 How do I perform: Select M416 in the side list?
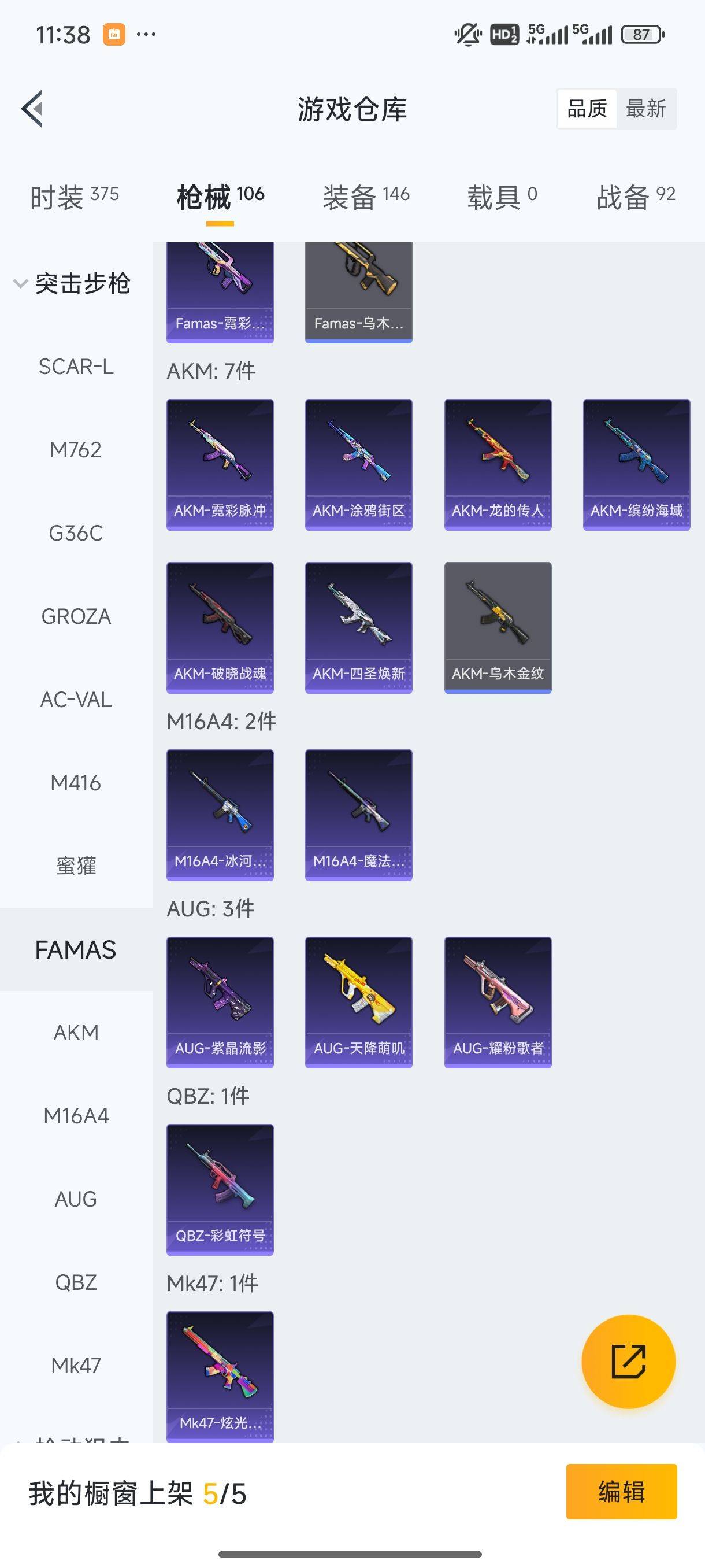tap(76, 783)
